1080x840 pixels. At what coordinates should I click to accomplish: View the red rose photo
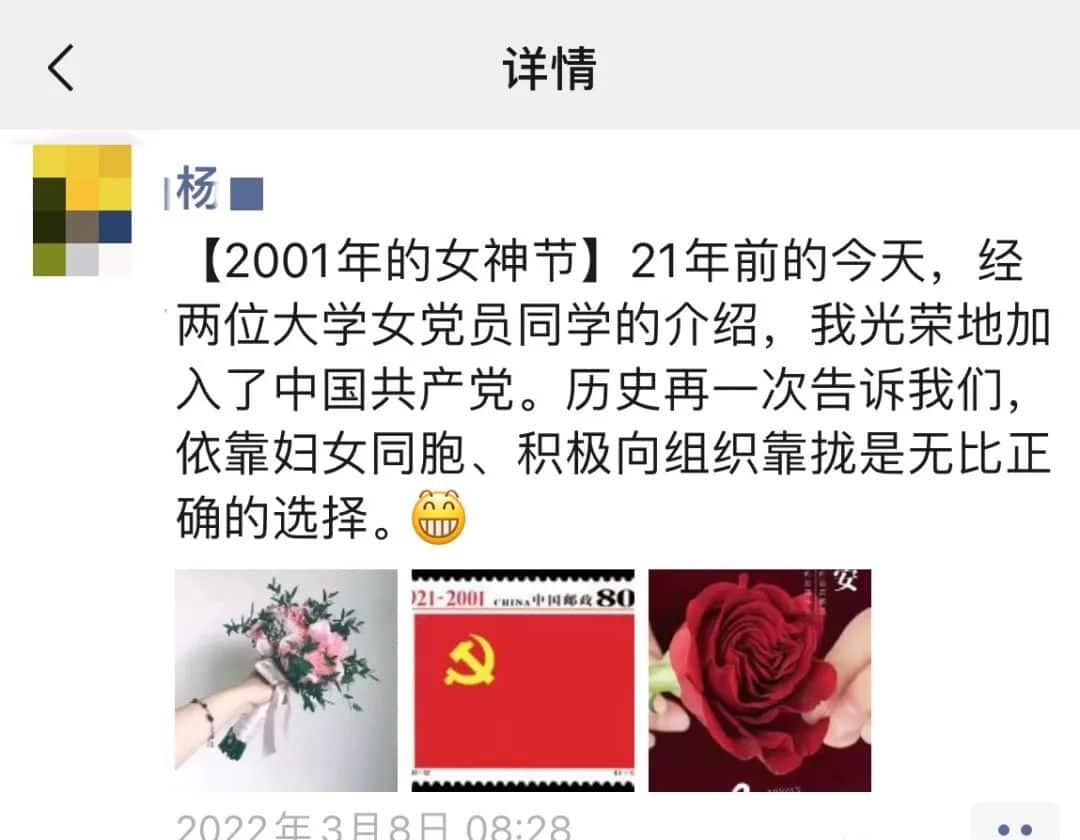[759, 680]
